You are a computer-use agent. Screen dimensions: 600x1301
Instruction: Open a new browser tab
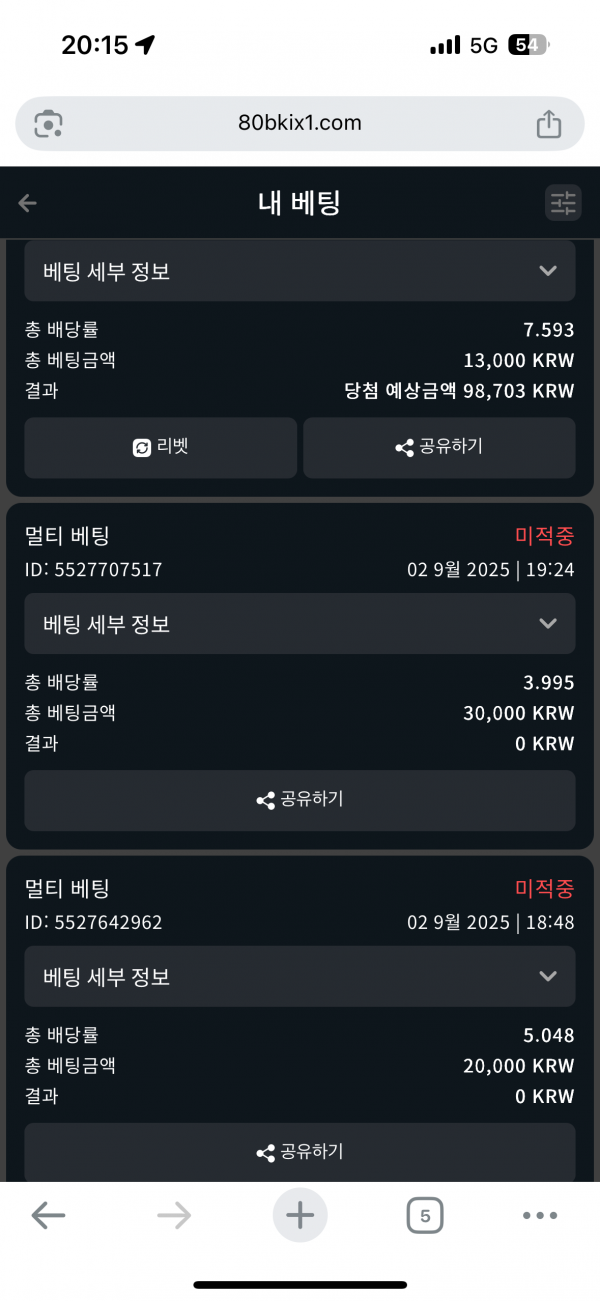(300, 1216)
